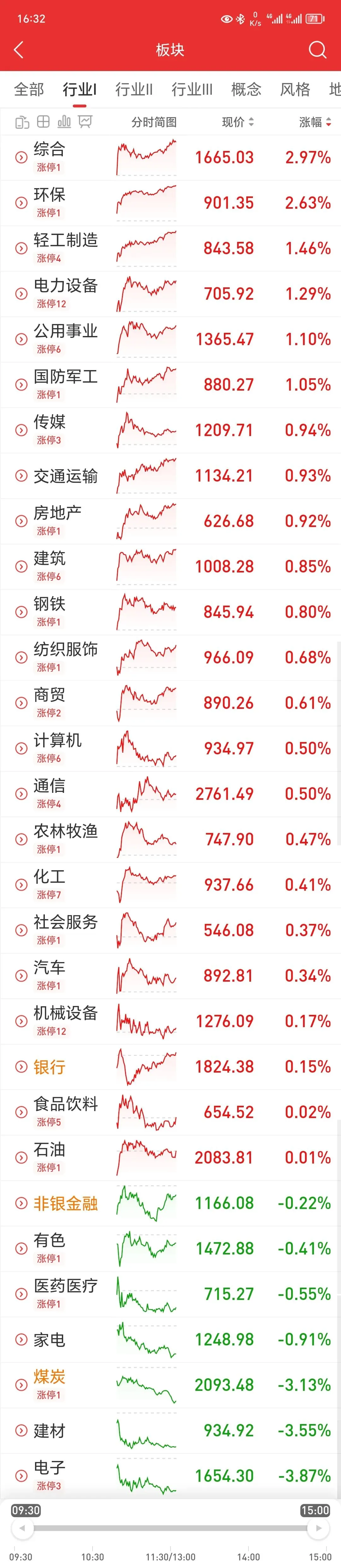Switch to grid view icon
Image resolution: width=341 pixels, height=1568 pixels.
click(x=43, y=122)
